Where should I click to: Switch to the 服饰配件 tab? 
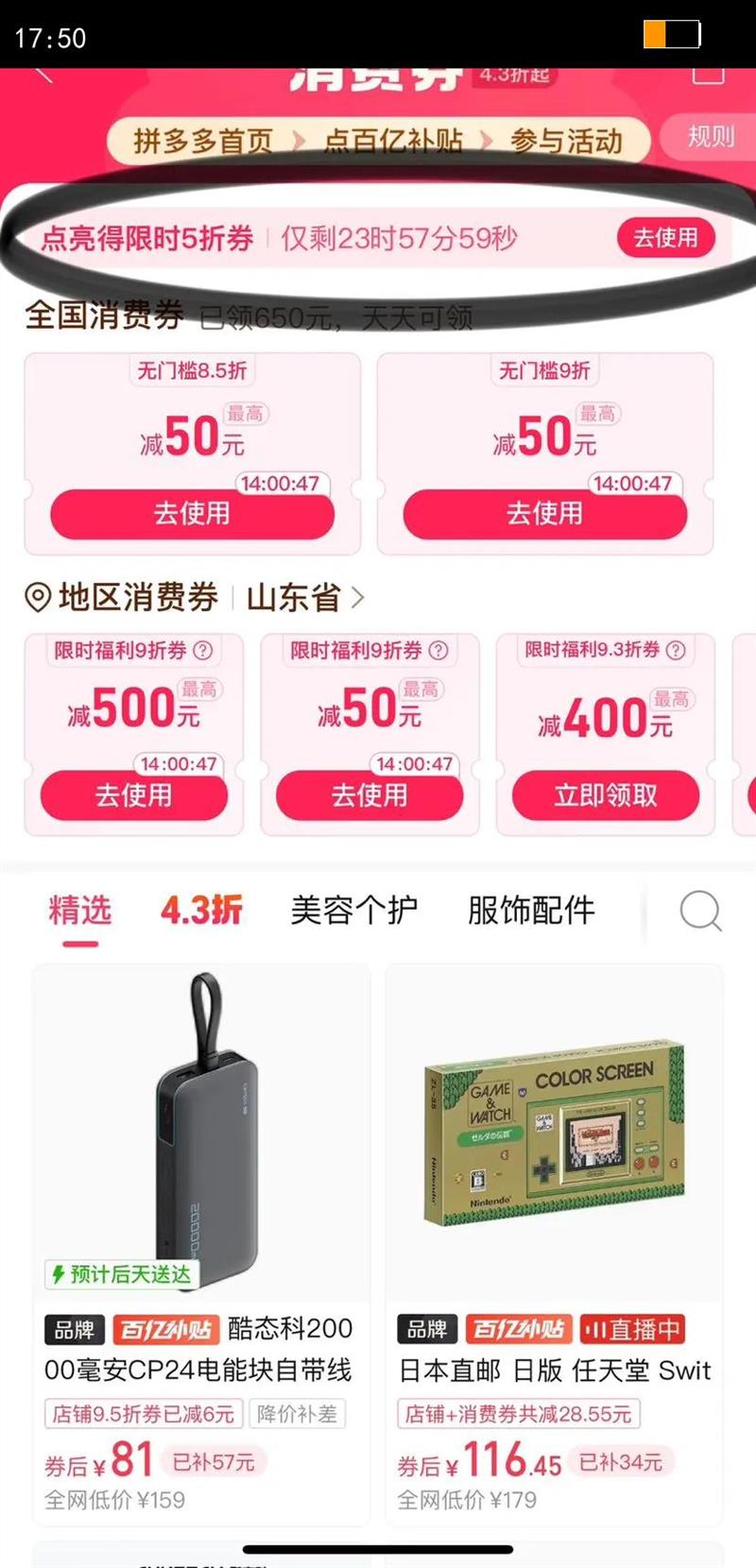tap(530, 910)
